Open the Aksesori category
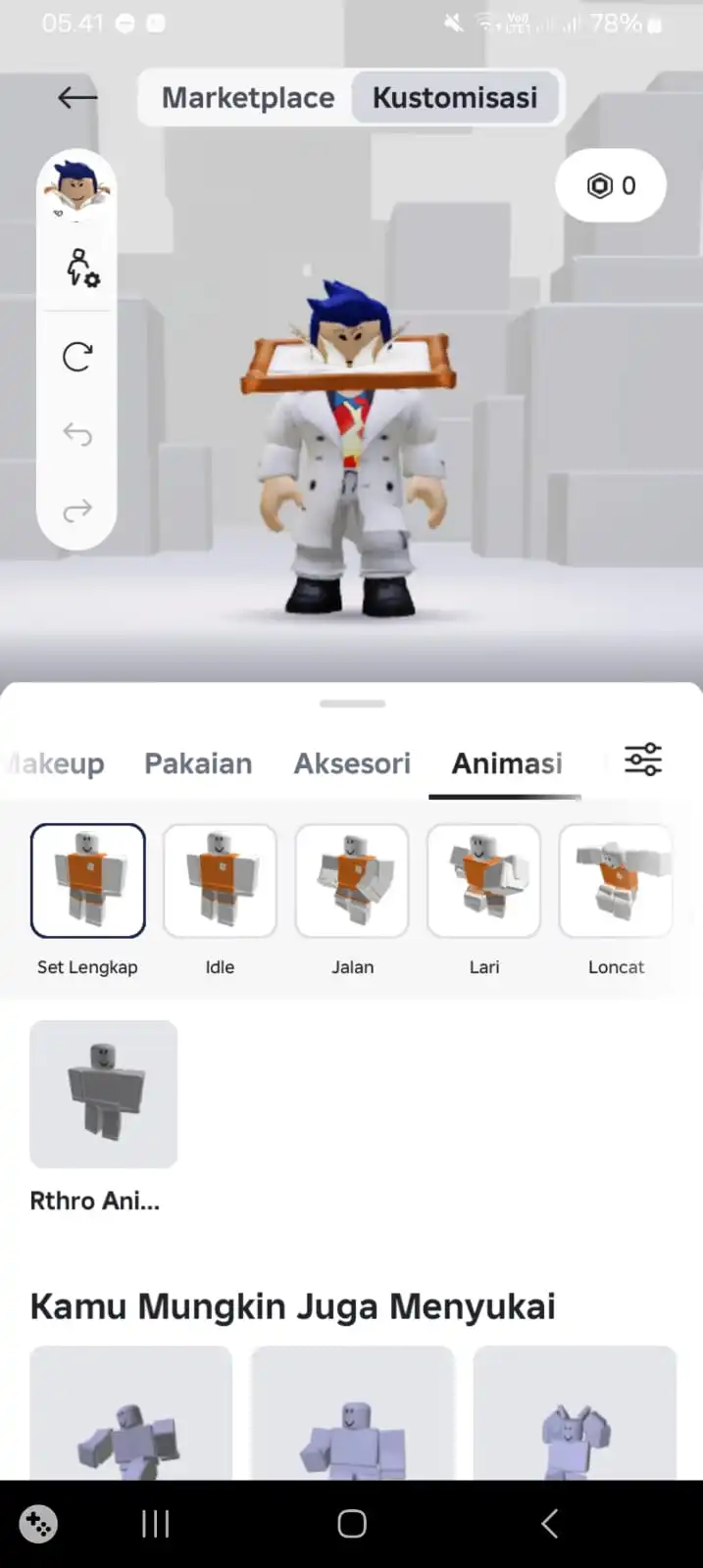 [x=352, y=763]
